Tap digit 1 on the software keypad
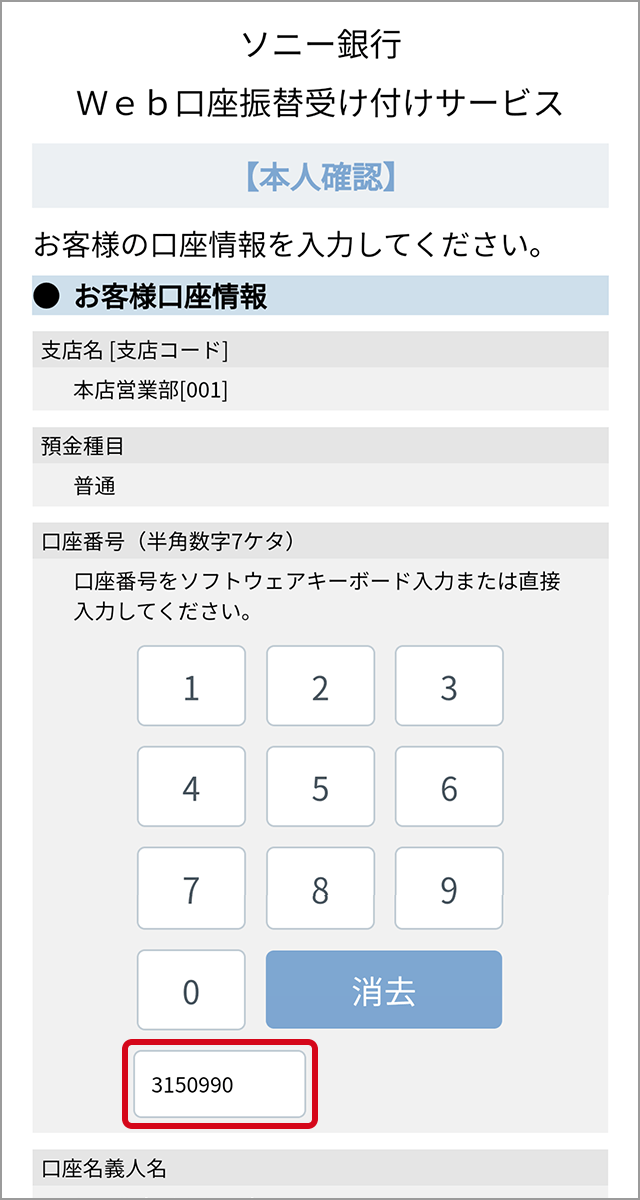The height and width of the screenshot is (1200, 640). [191, 686]
